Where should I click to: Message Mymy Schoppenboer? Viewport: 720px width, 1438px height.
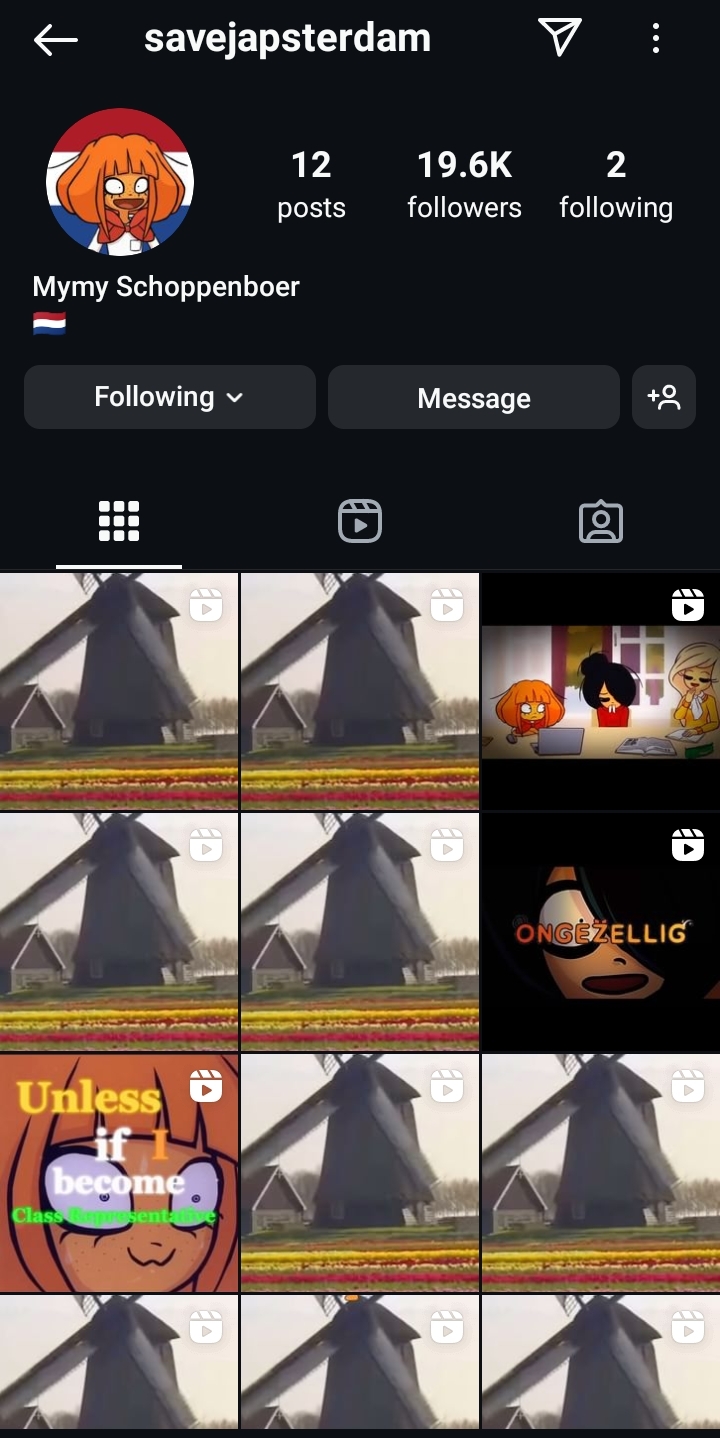pos(474,397)
